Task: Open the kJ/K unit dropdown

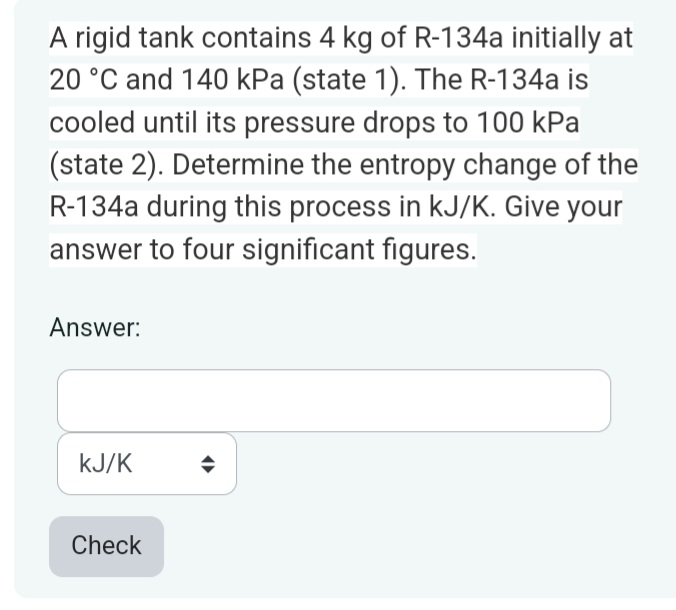Action: [147, 464]
